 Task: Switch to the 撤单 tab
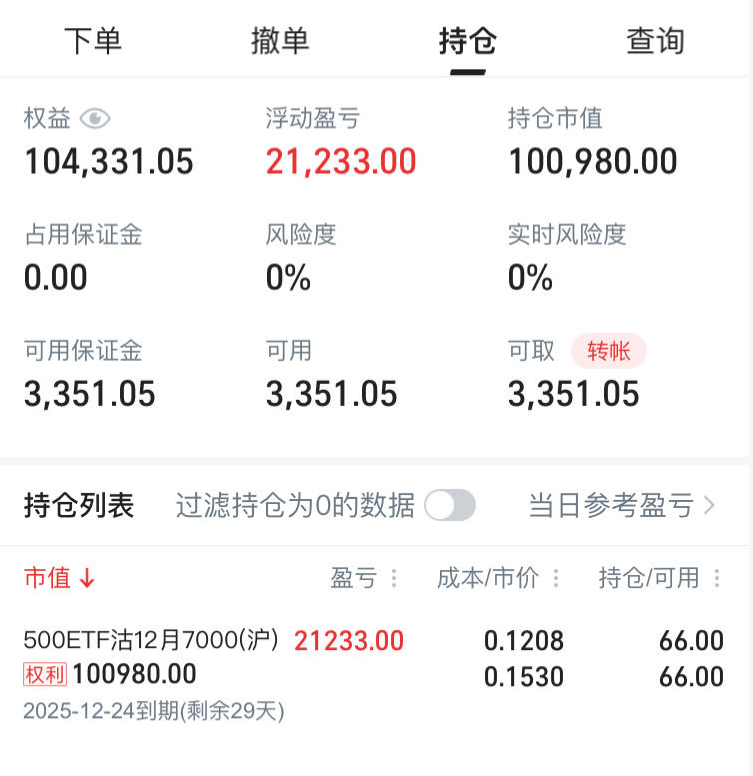click(x=280, y=41)
